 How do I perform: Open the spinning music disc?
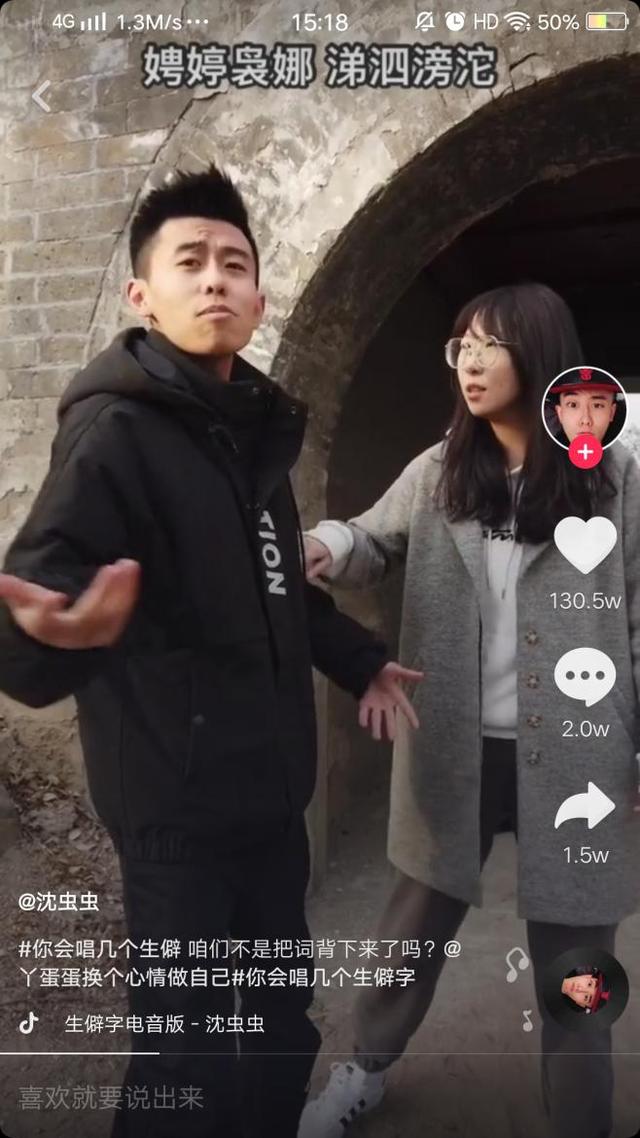(586, 990)
